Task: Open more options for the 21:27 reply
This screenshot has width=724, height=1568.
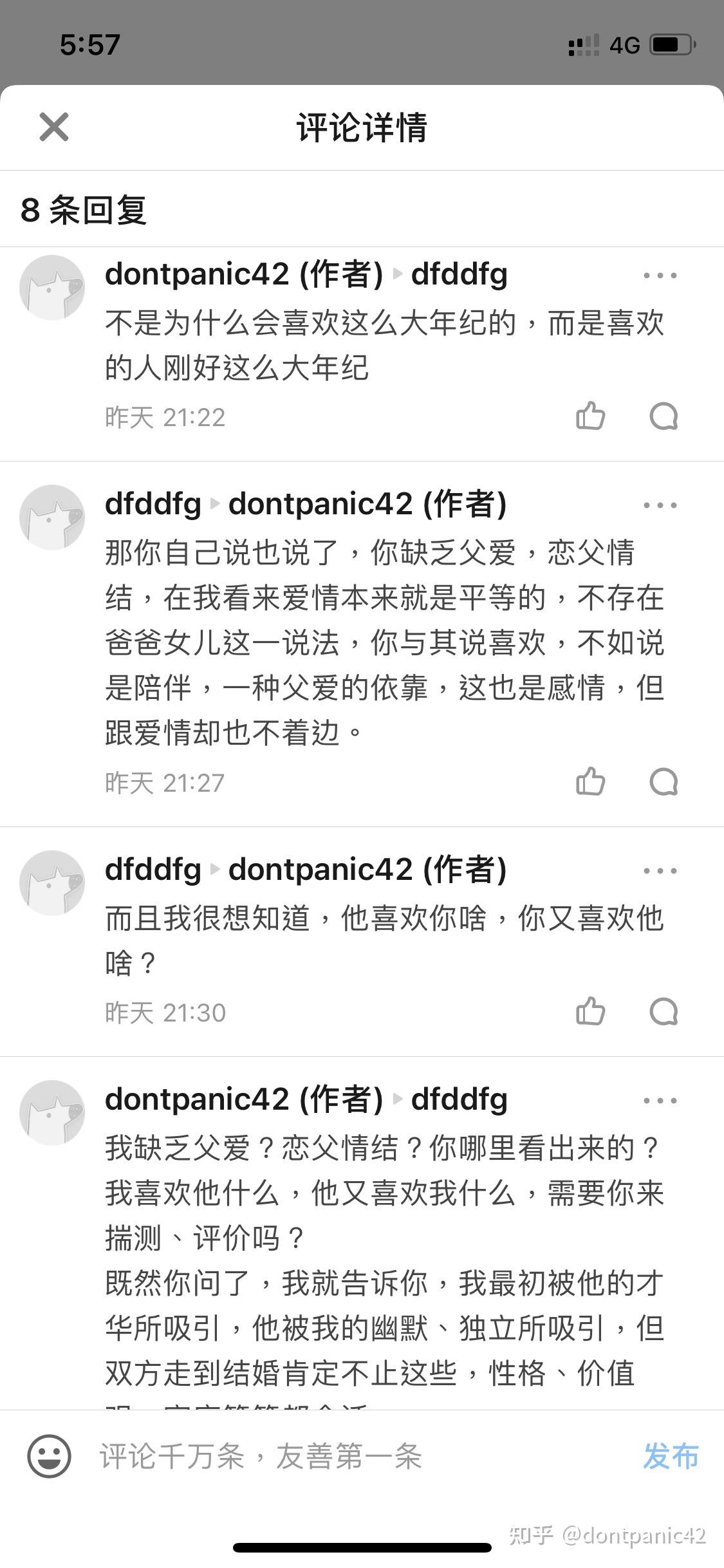Action: coord(660,505)
